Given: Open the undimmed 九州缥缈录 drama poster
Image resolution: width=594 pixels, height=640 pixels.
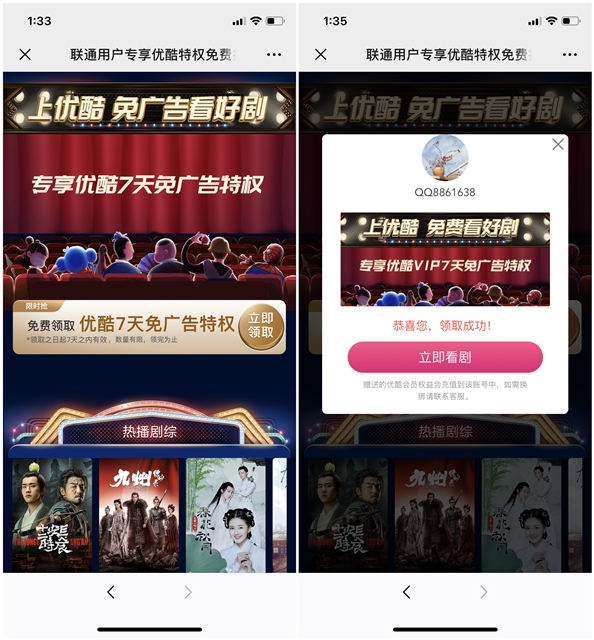Looking at the screenshot, I should click(139, 515).
